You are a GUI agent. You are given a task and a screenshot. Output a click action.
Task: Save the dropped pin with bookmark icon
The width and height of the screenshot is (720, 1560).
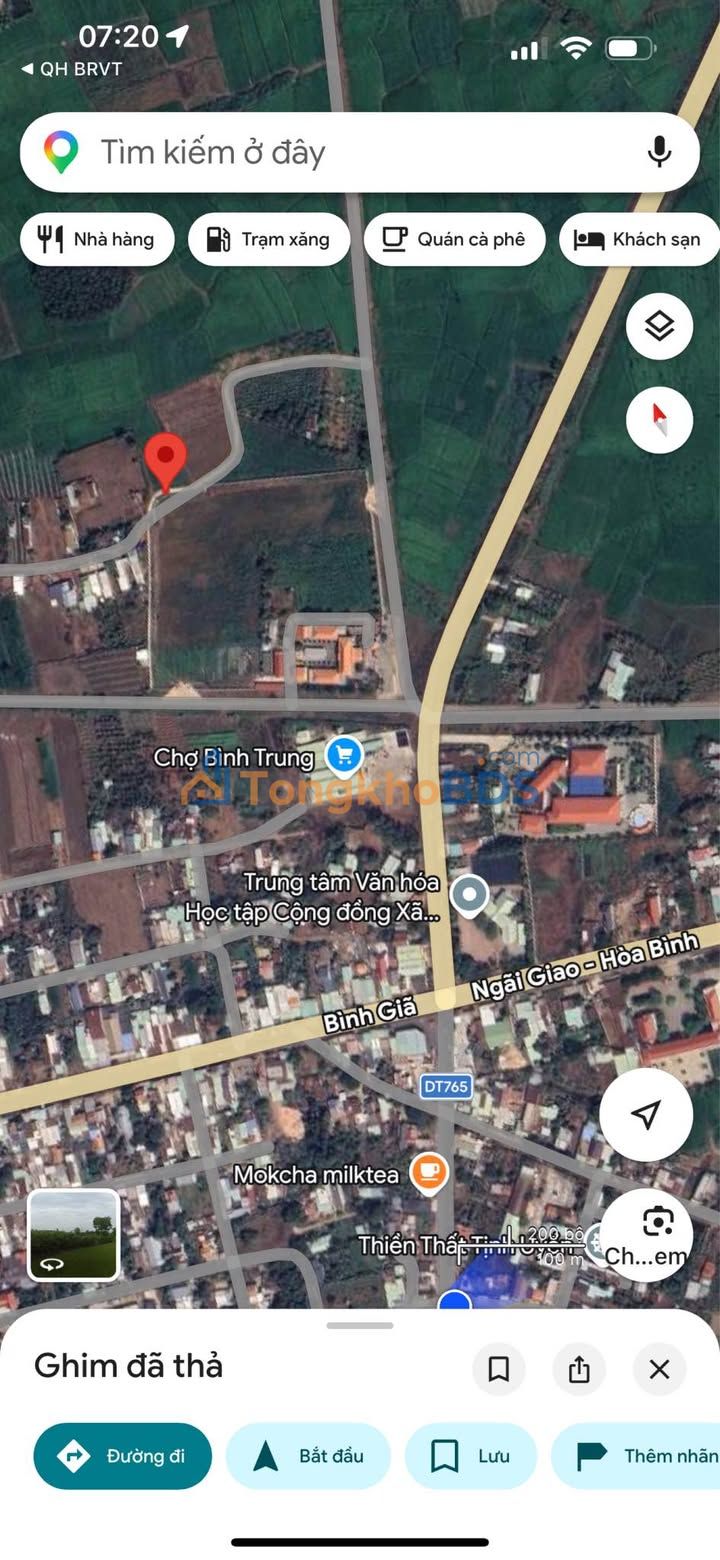click(x=498, y=1369)
